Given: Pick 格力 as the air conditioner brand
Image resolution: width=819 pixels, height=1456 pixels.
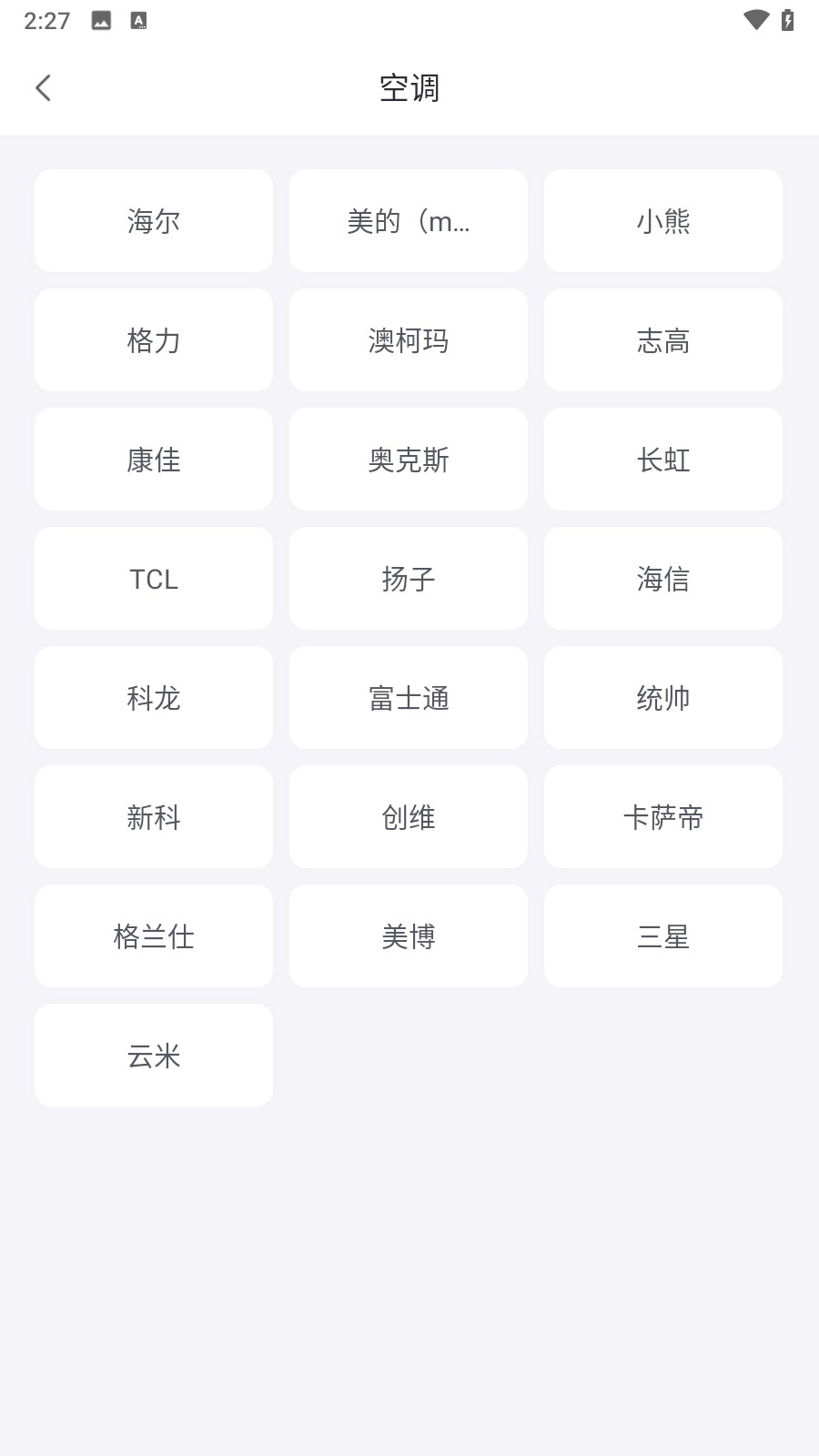Looking at the screenshot, I should click(x=154, y=340).
